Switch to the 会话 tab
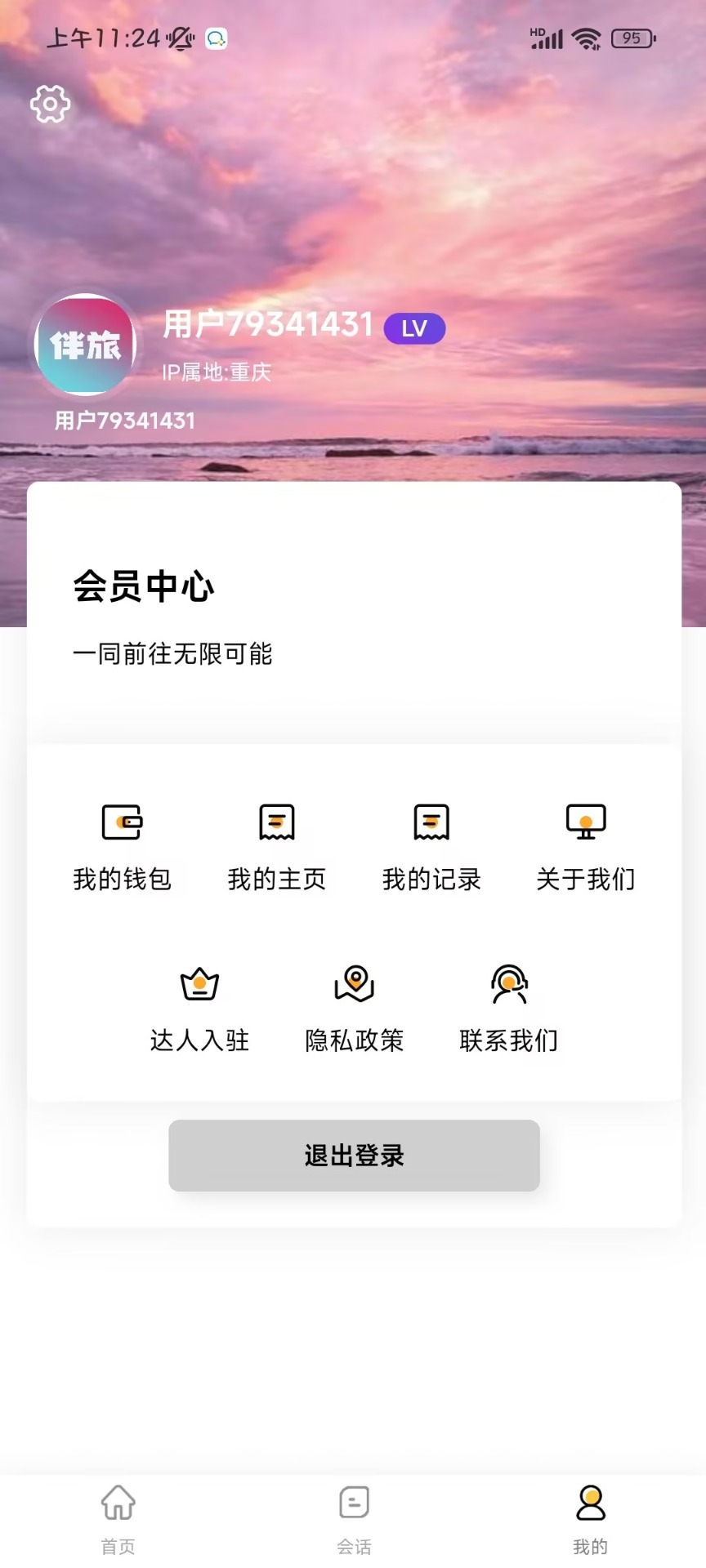This screenshot has height=1568, width=706. (x=354, y=1517)
